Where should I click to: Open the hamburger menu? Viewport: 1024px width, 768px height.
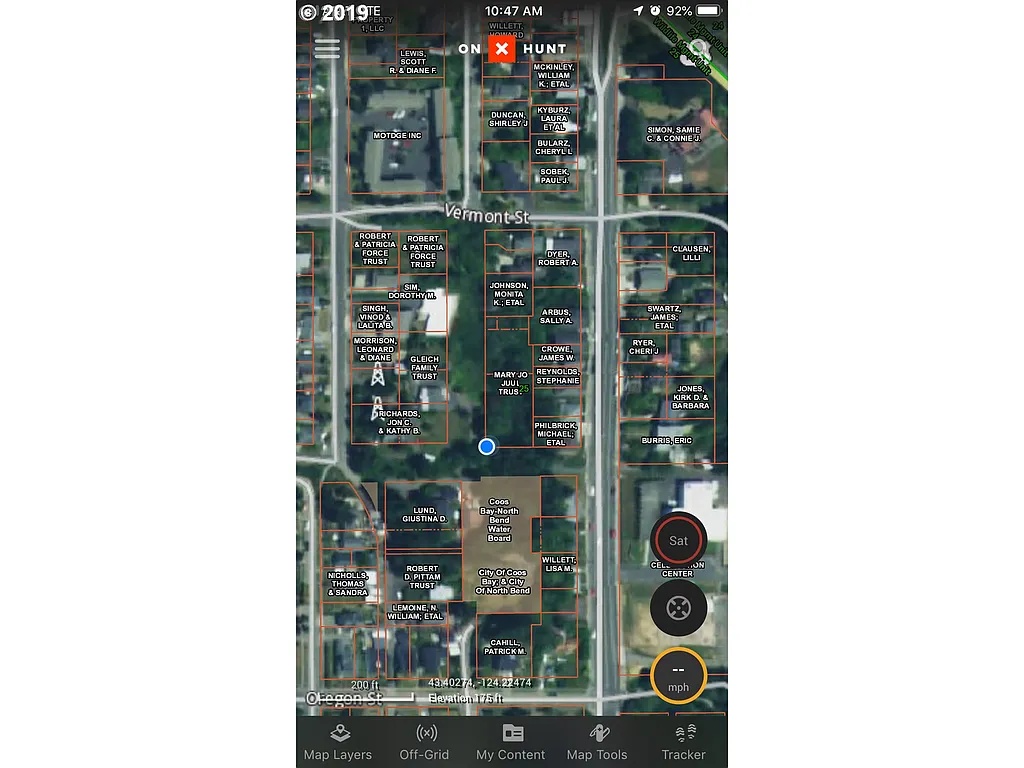(327, 48)
